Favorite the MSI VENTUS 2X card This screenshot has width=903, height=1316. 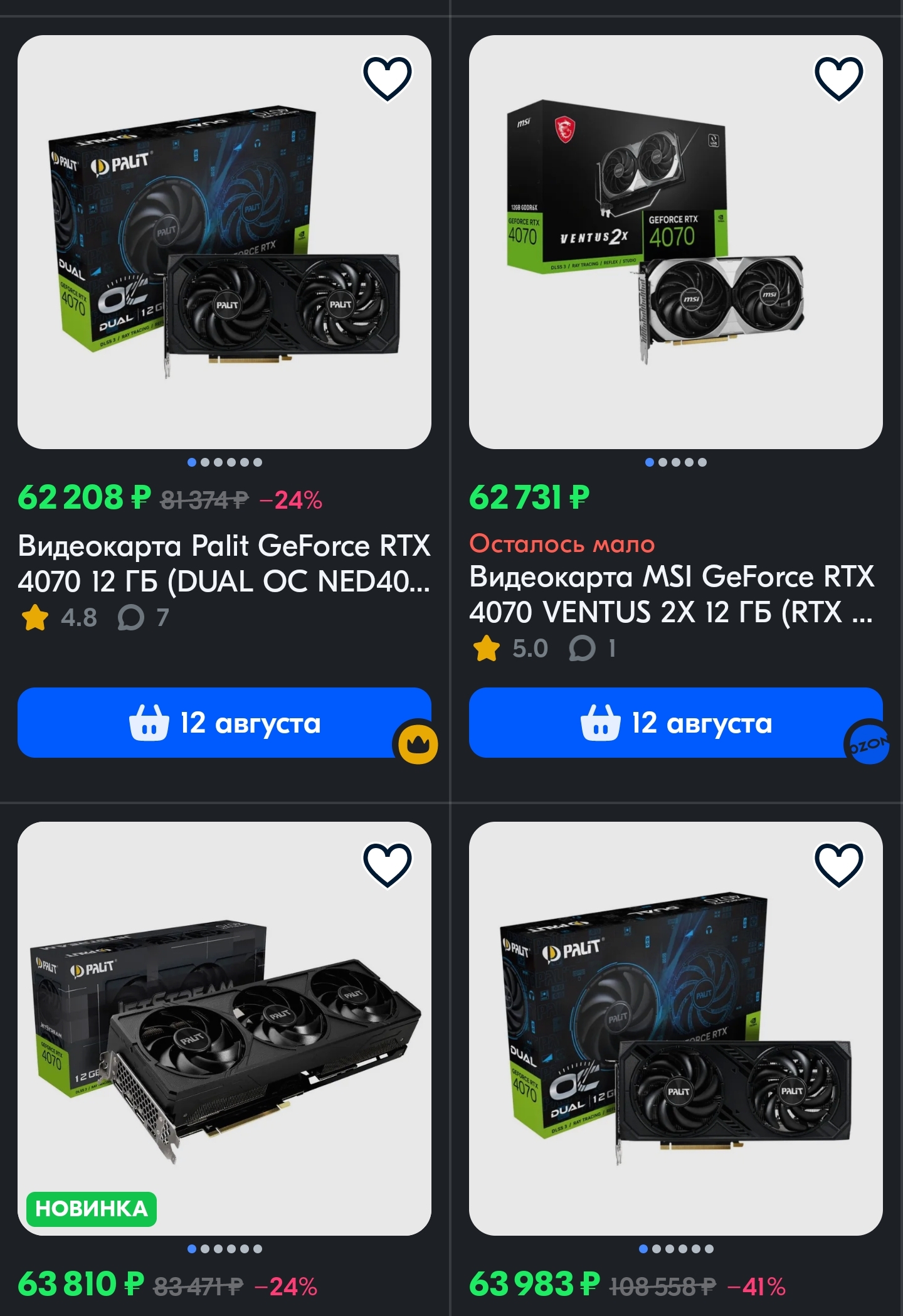(x=838, y=78)
